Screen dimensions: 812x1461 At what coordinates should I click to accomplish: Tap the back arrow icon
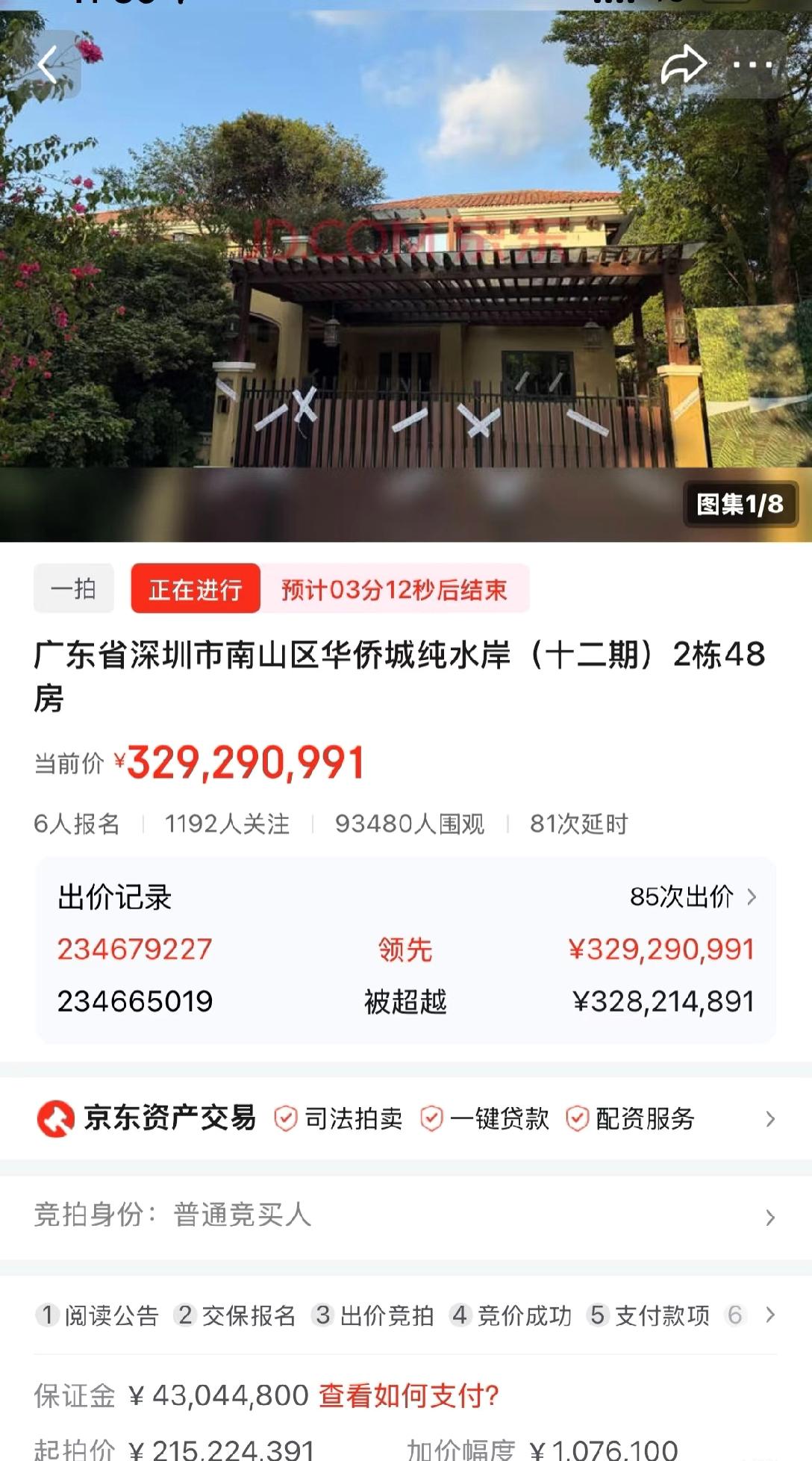pos(46,65)
